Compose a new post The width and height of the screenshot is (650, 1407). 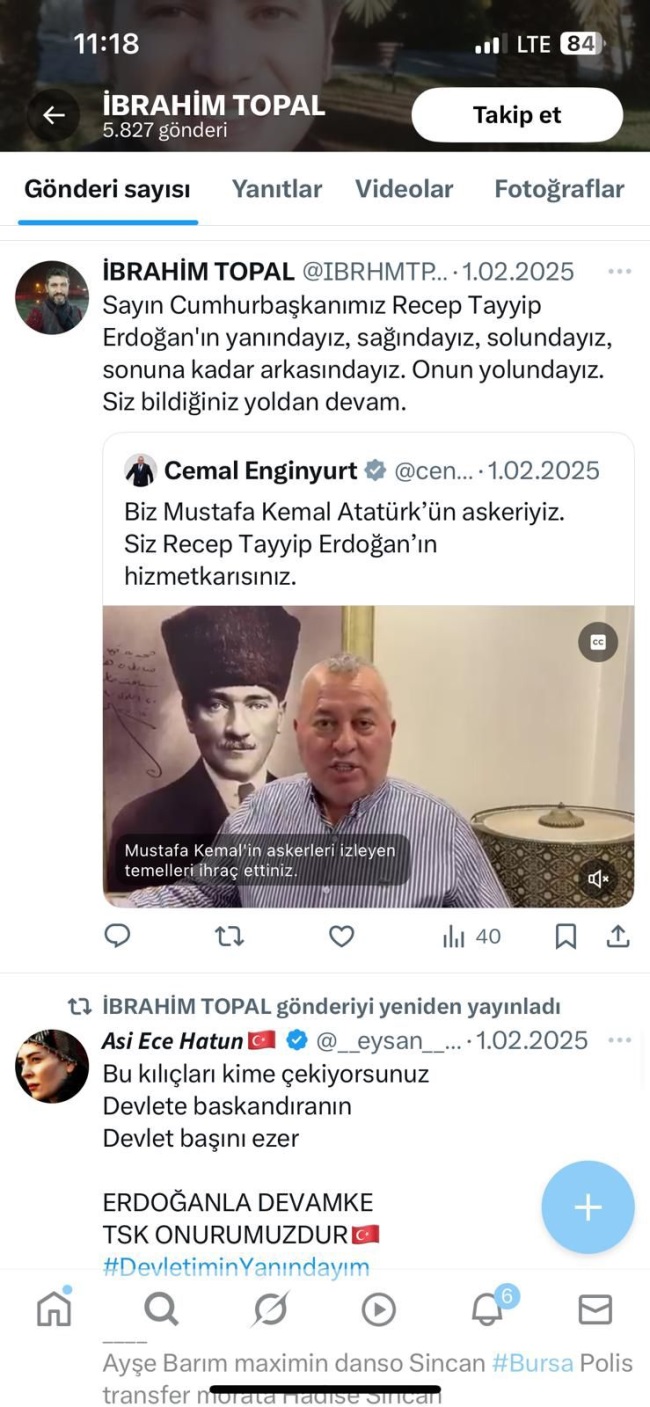[587, 1207]
